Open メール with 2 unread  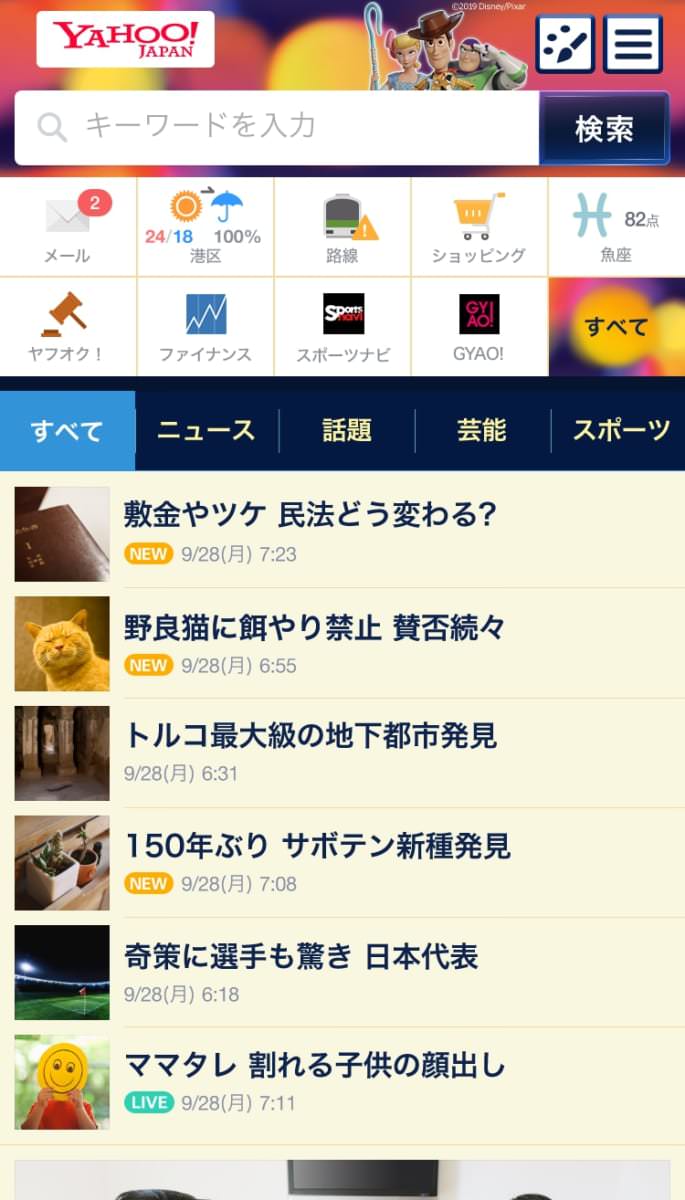click(x=68, y=227)
